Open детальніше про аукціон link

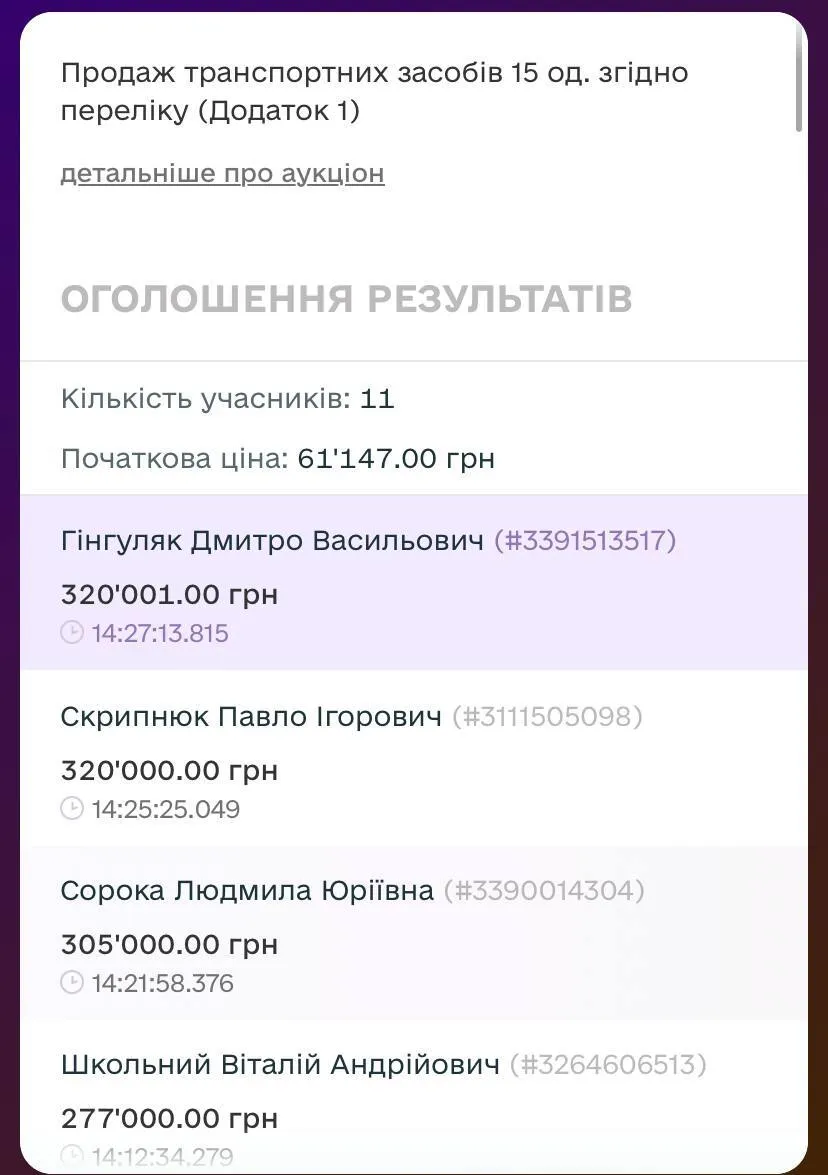pos(222,173)
